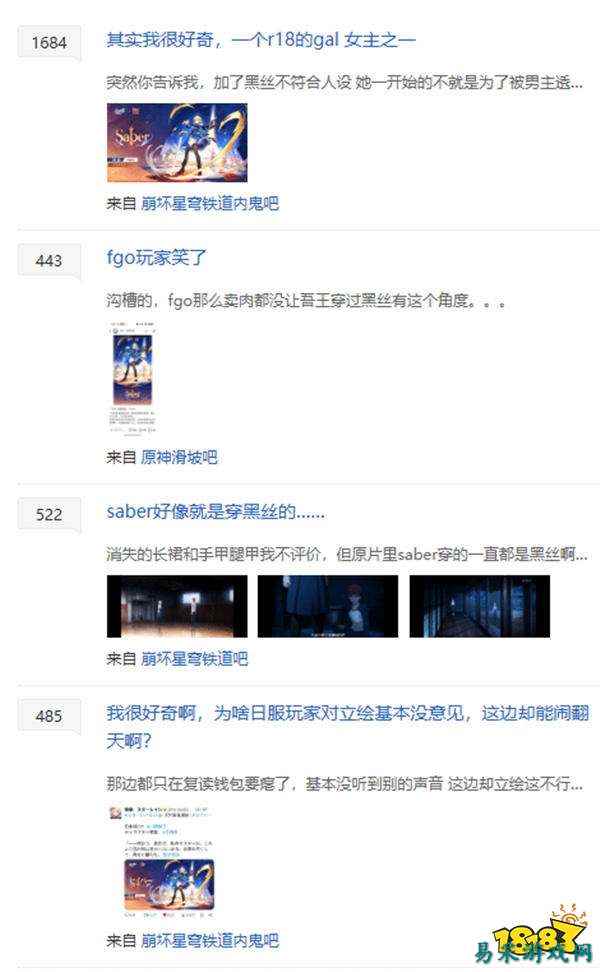Visit 崩坏星穹铁道吧 under the saber黑丝 post

tap(194, 659)
